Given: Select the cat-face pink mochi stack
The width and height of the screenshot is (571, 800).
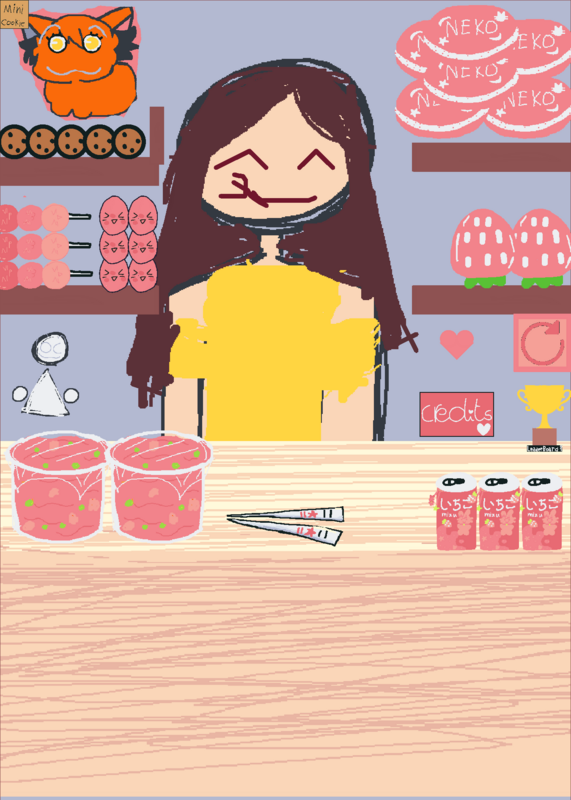Looking at the screenshot, I should (x=128, y=244).
